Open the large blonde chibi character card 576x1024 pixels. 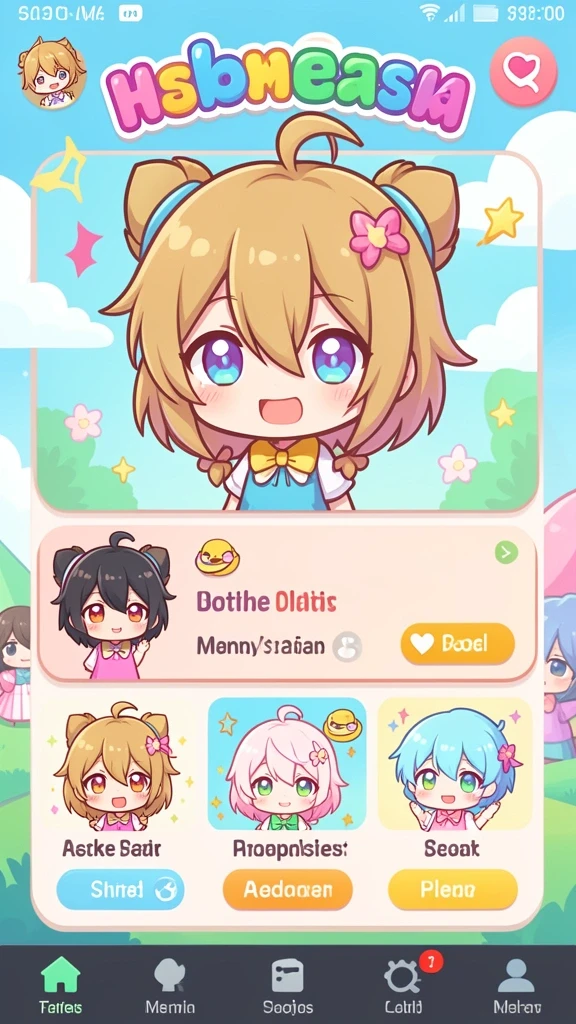click(x=287, y=332)
